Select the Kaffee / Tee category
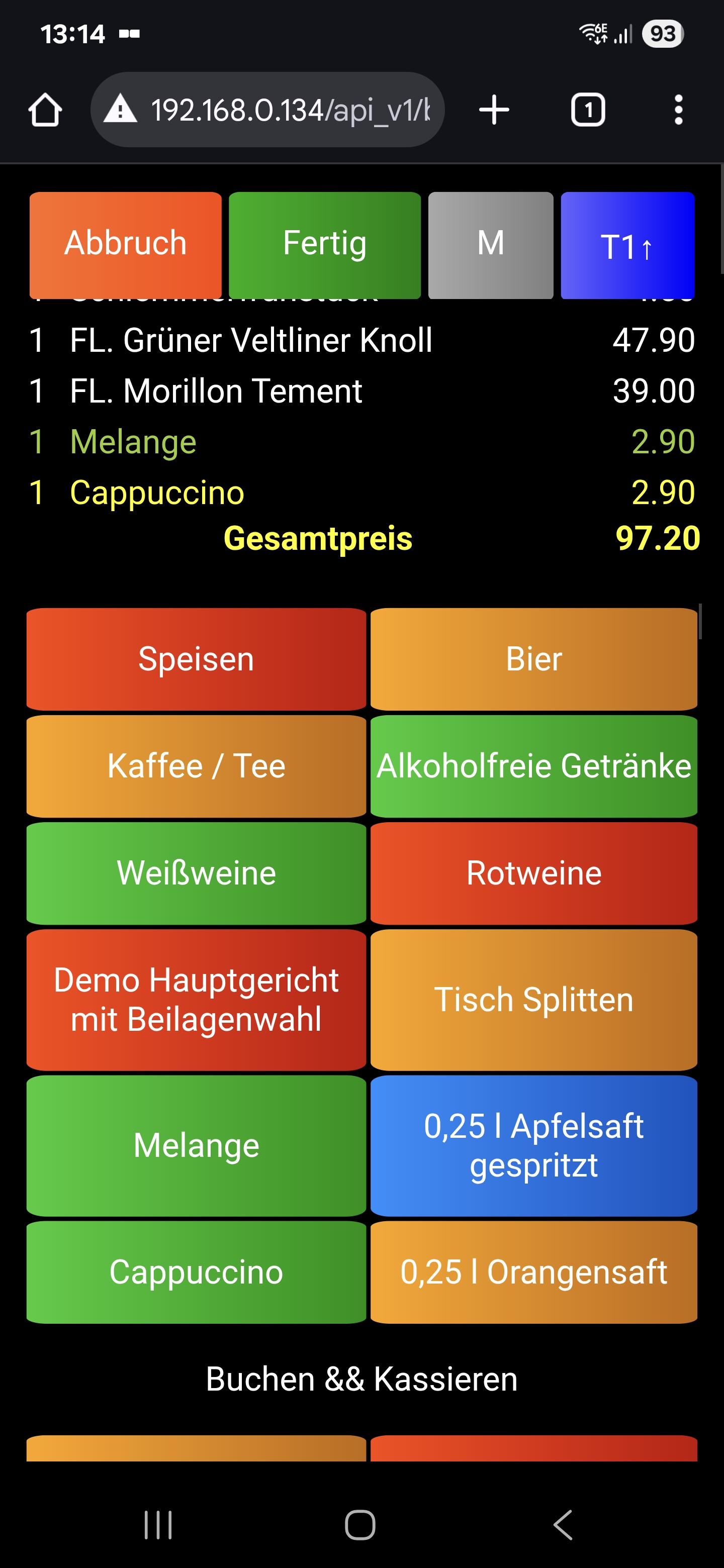The width and height of the screenshot is (724, 1568). 196,766
